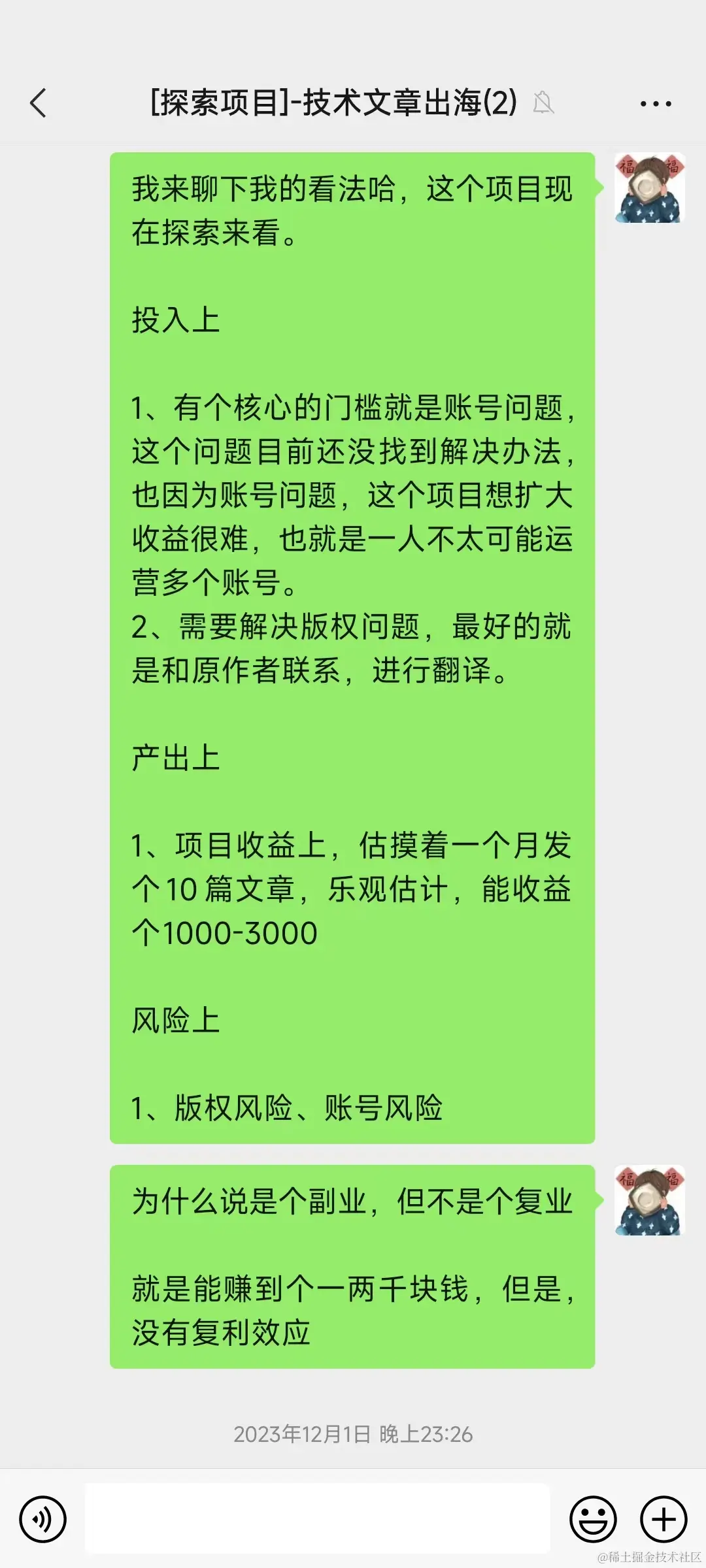This screenshot has height=1568, width=706.
Task: Tap avatar beside 我来聊下我的看法哈 message
Action: click(649, 188)
